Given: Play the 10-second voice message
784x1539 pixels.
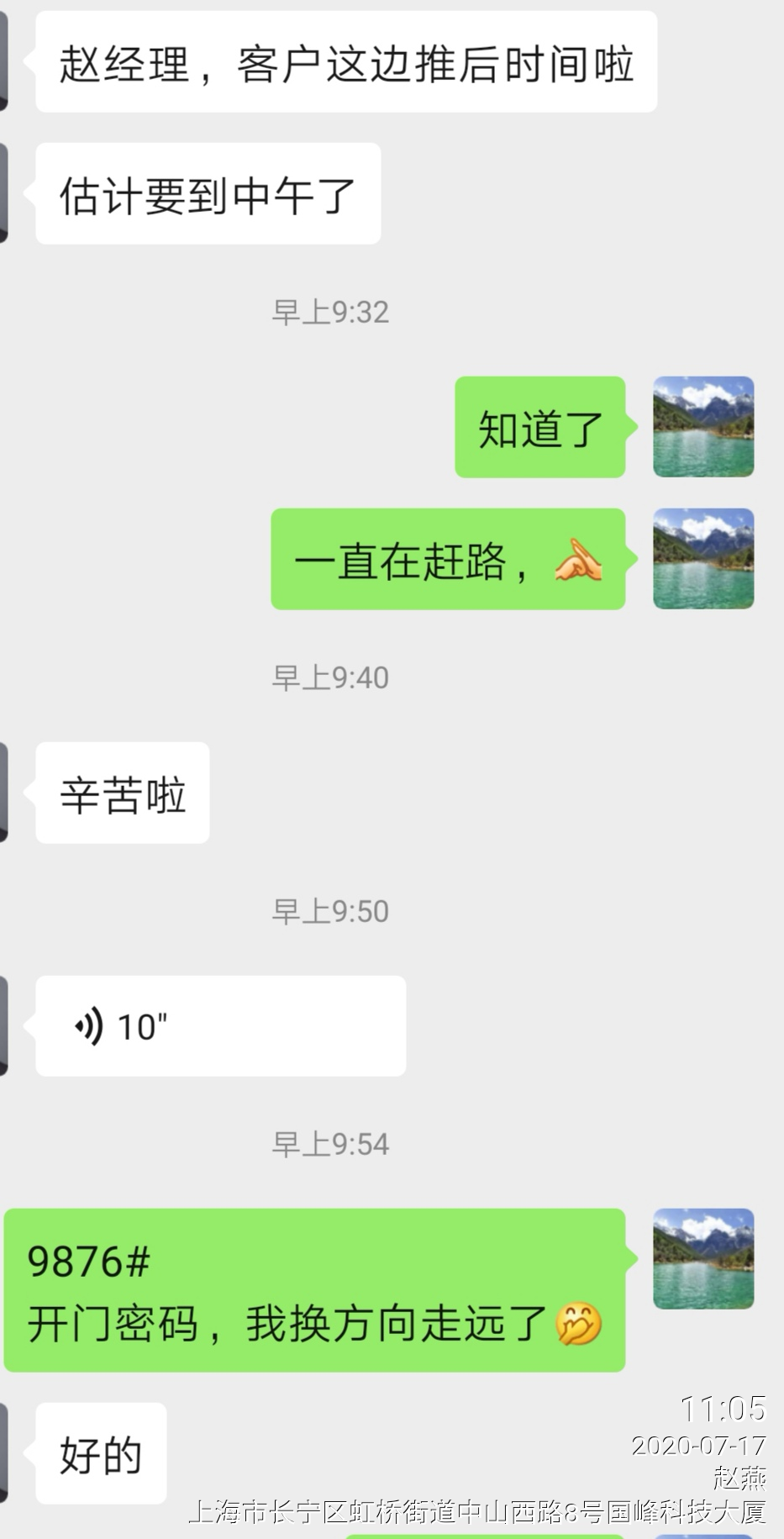Looking at the screenshot, I should [x=220, y=1025].
